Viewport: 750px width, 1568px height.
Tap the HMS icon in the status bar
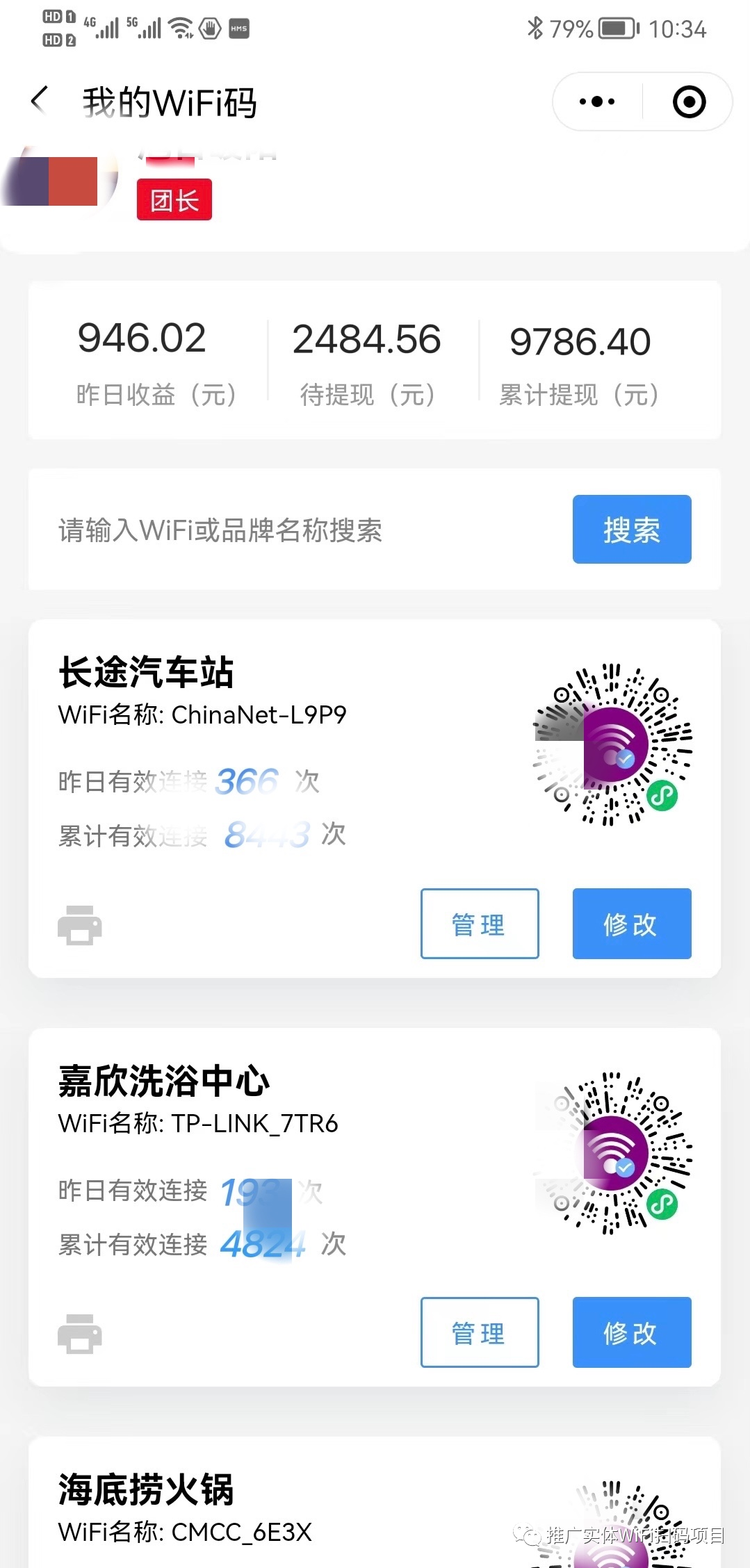240,28
